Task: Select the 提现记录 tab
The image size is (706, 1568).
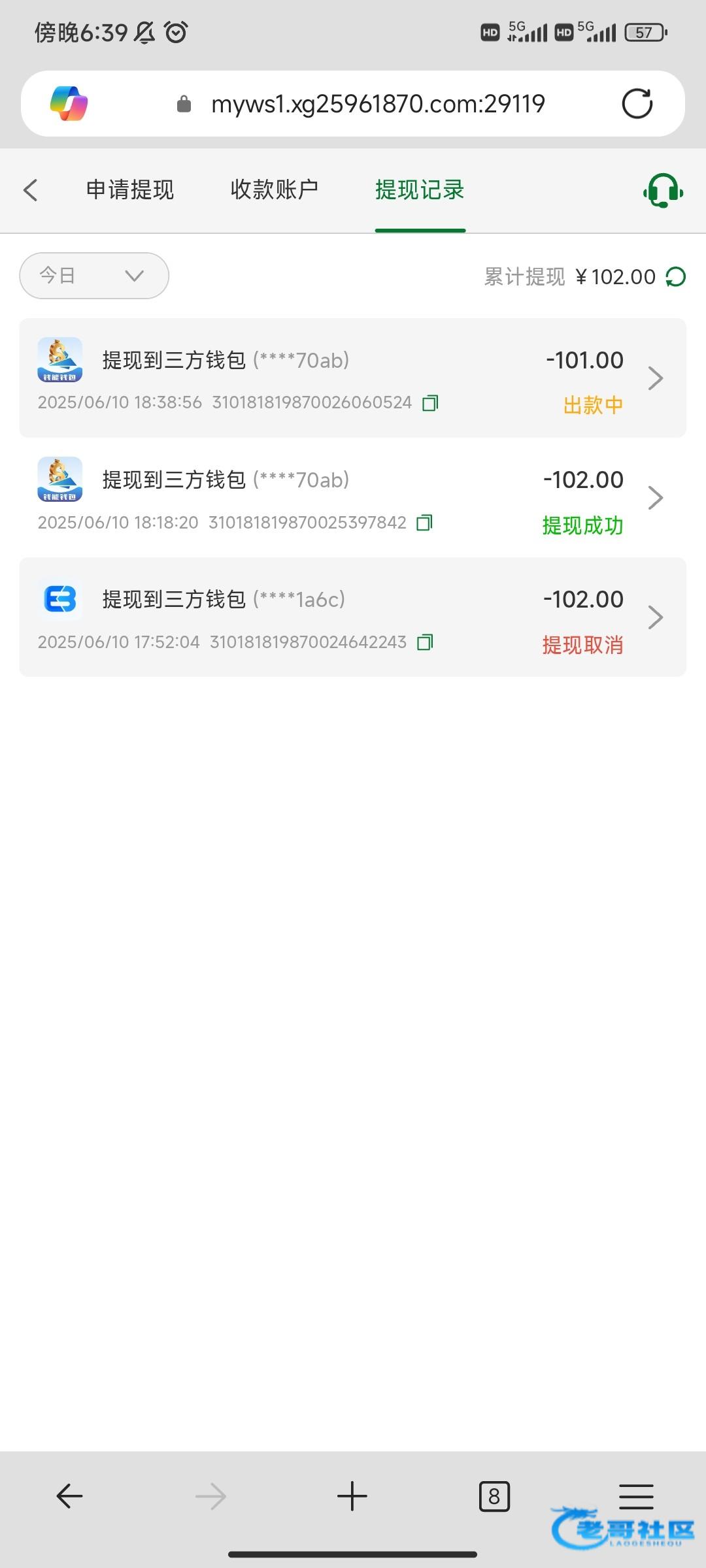Action: [420, 190]
